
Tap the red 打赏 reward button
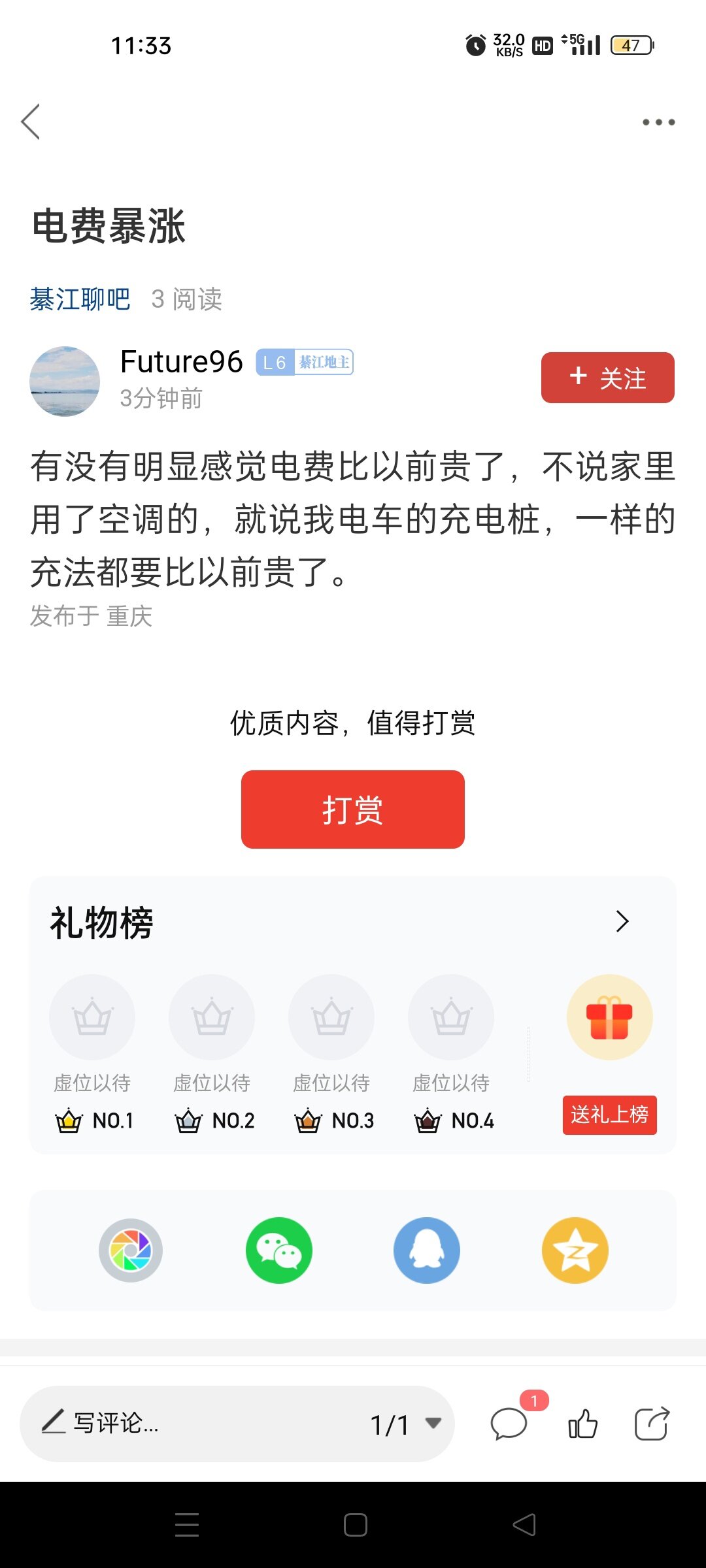point(352,809)
